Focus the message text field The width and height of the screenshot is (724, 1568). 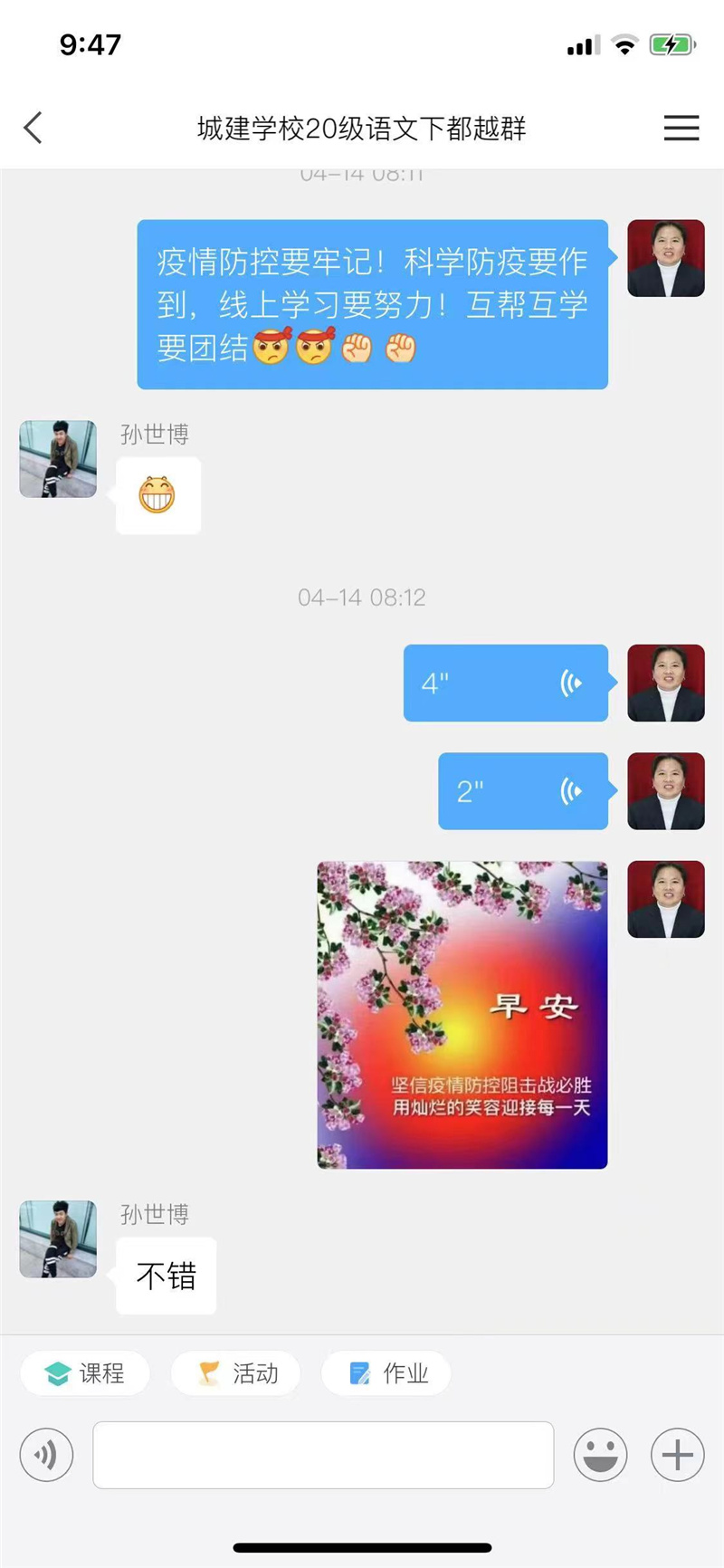pyautogui.click(x=323, y=1455)
